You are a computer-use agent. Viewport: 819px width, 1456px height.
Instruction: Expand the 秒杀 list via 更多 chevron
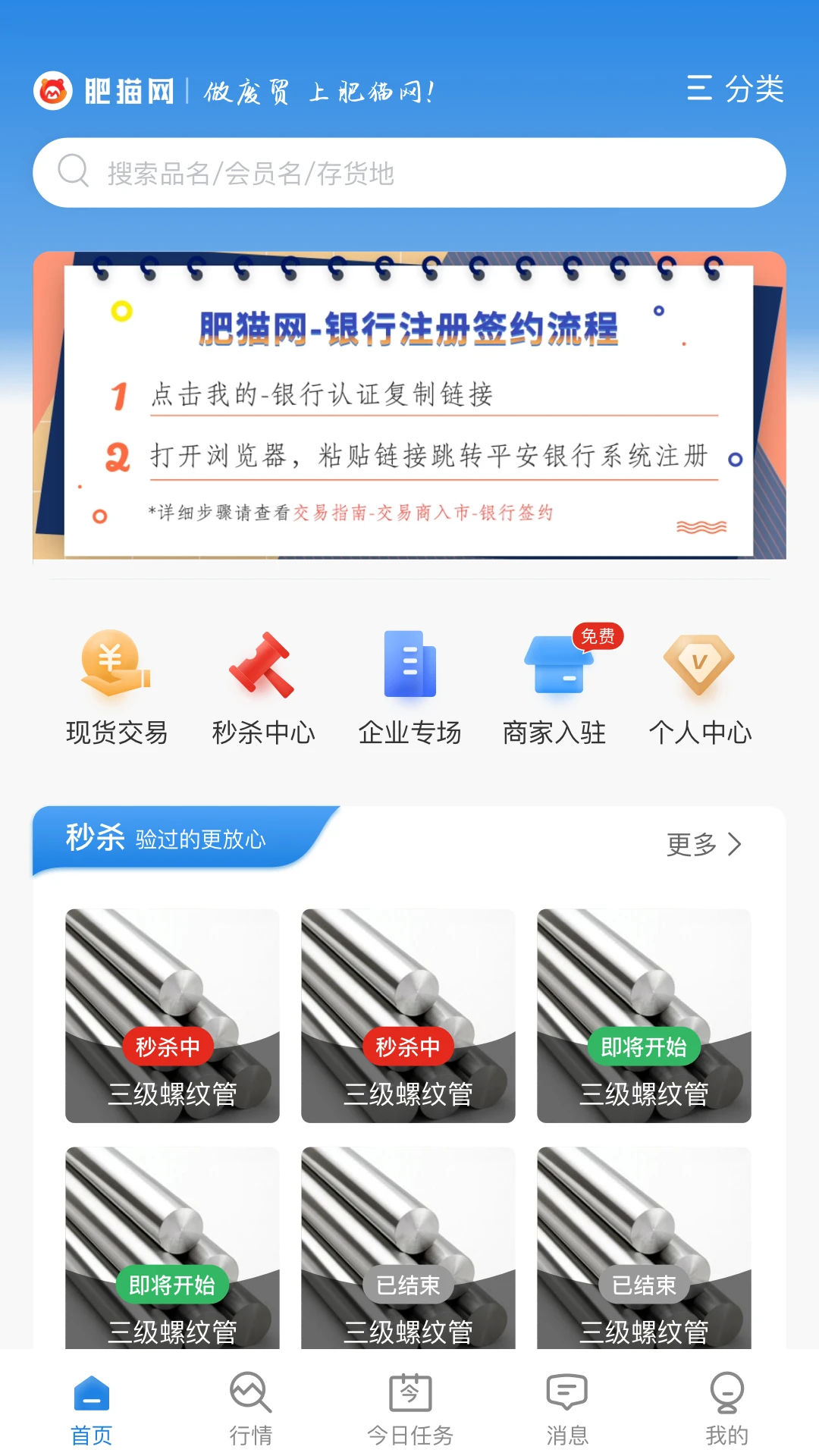[x=733, y=844]
